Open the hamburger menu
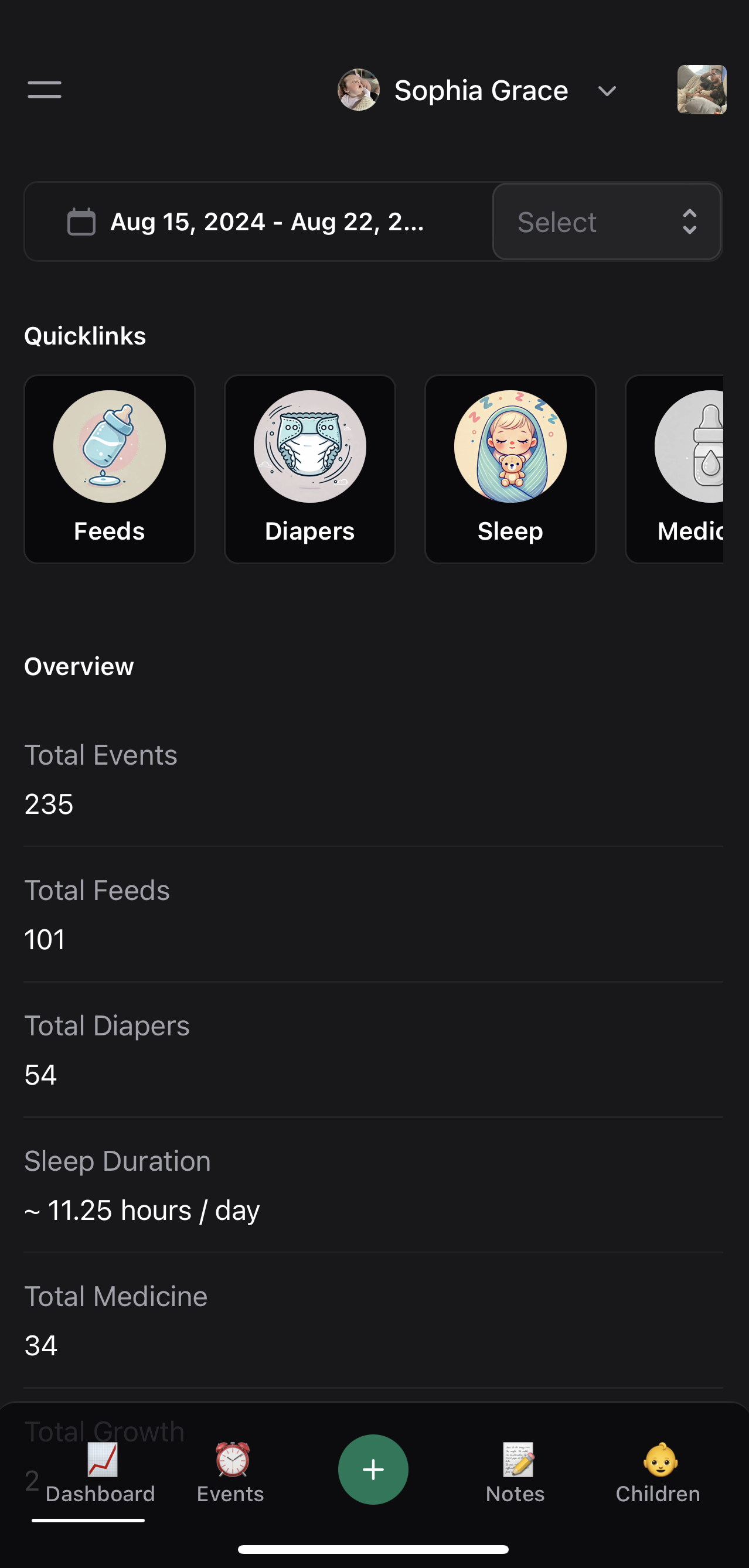 [x=45, y=90]
